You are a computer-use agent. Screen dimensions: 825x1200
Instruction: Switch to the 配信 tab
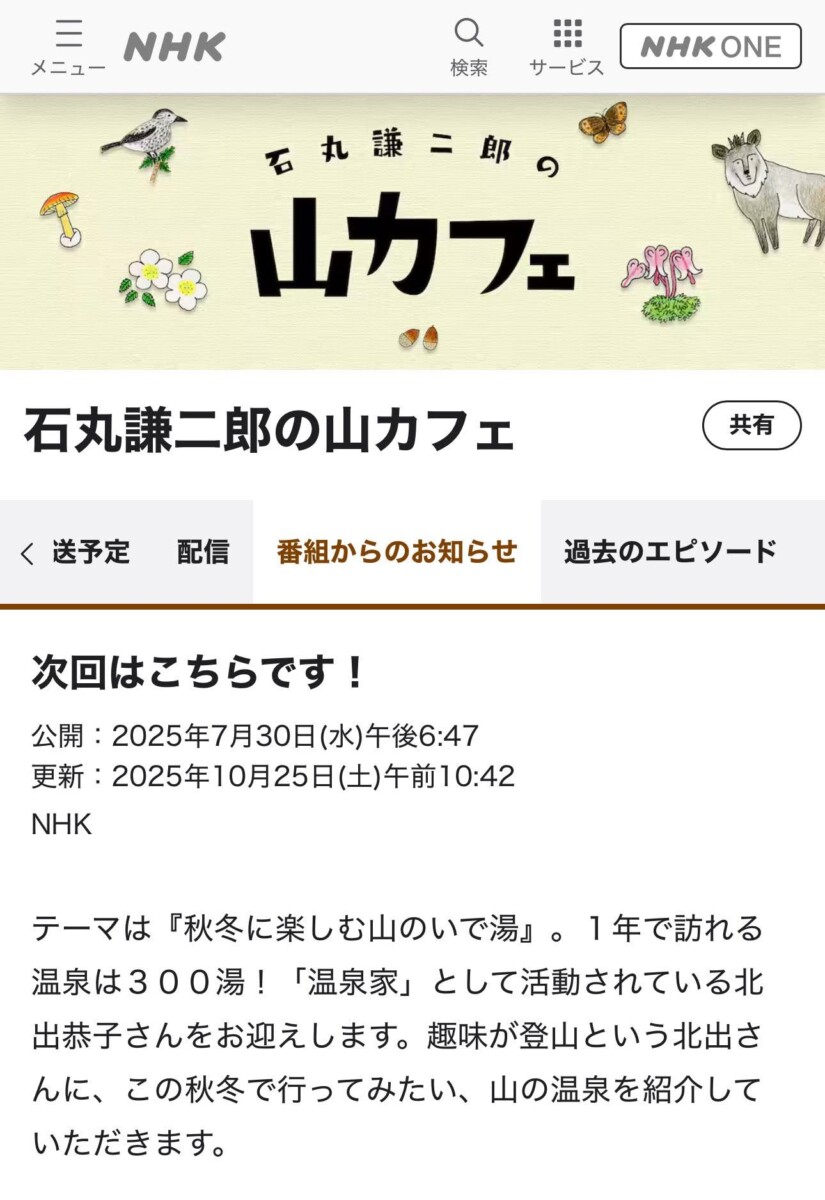203,551
